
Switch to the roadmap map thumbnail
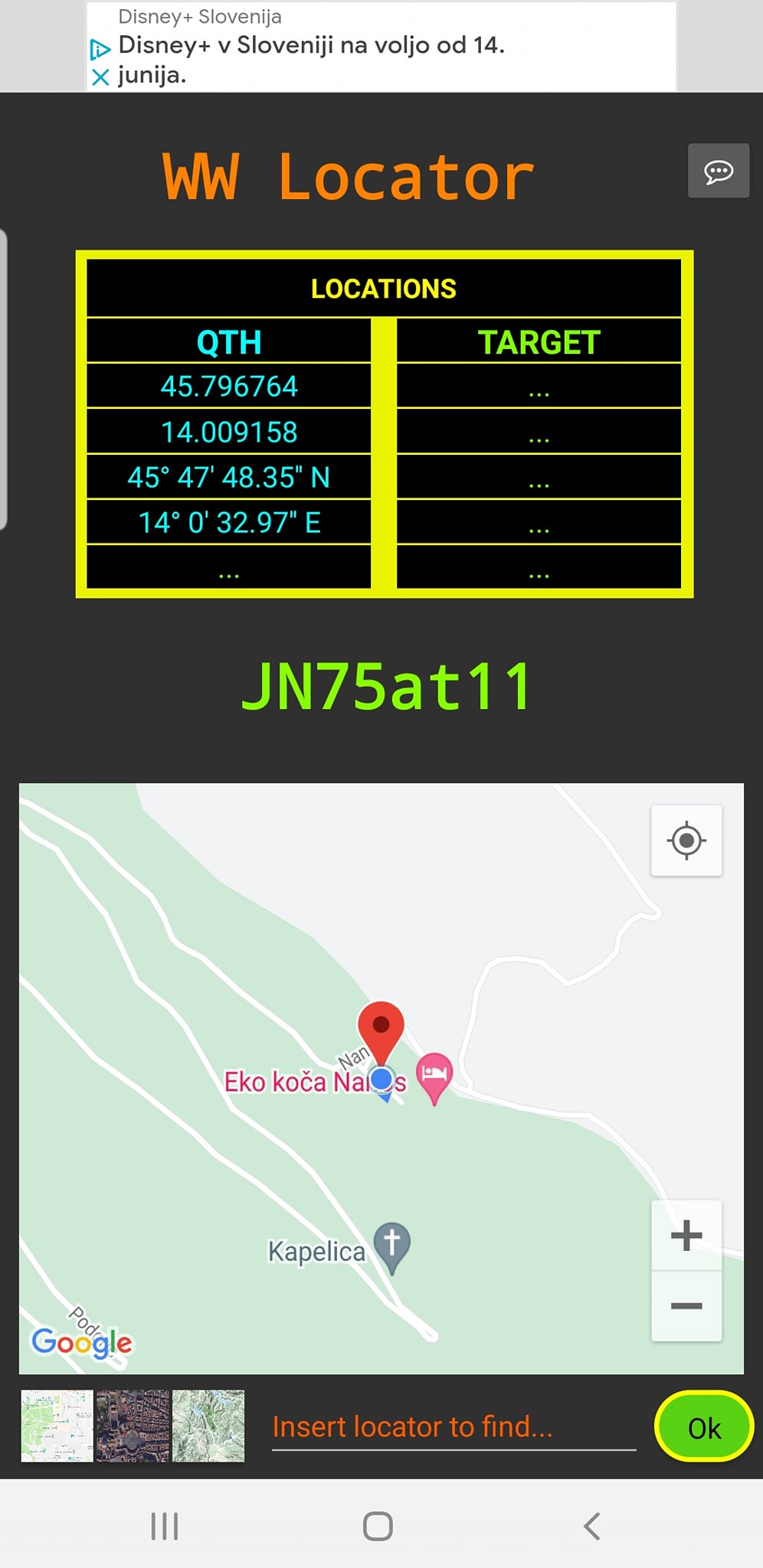click(x=57, y=1426)
